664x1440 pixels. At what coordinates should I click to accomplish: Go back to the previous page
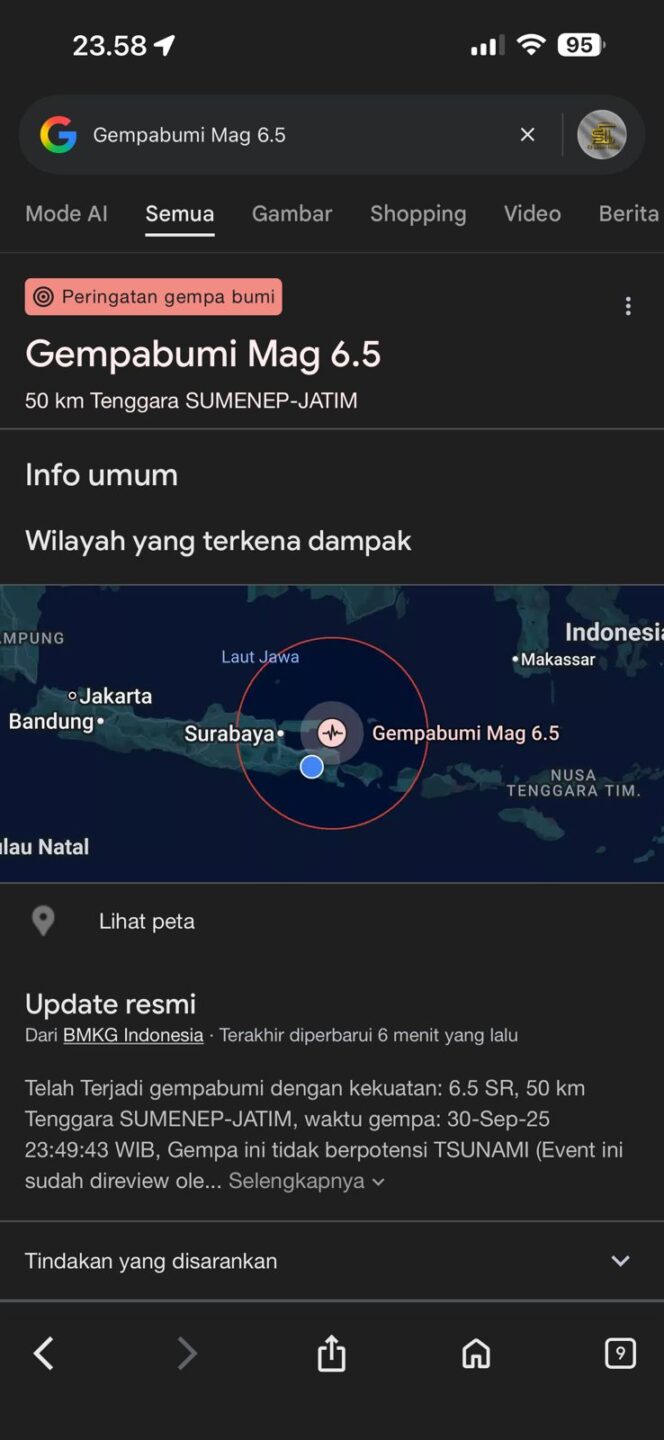click(43, 1354)
